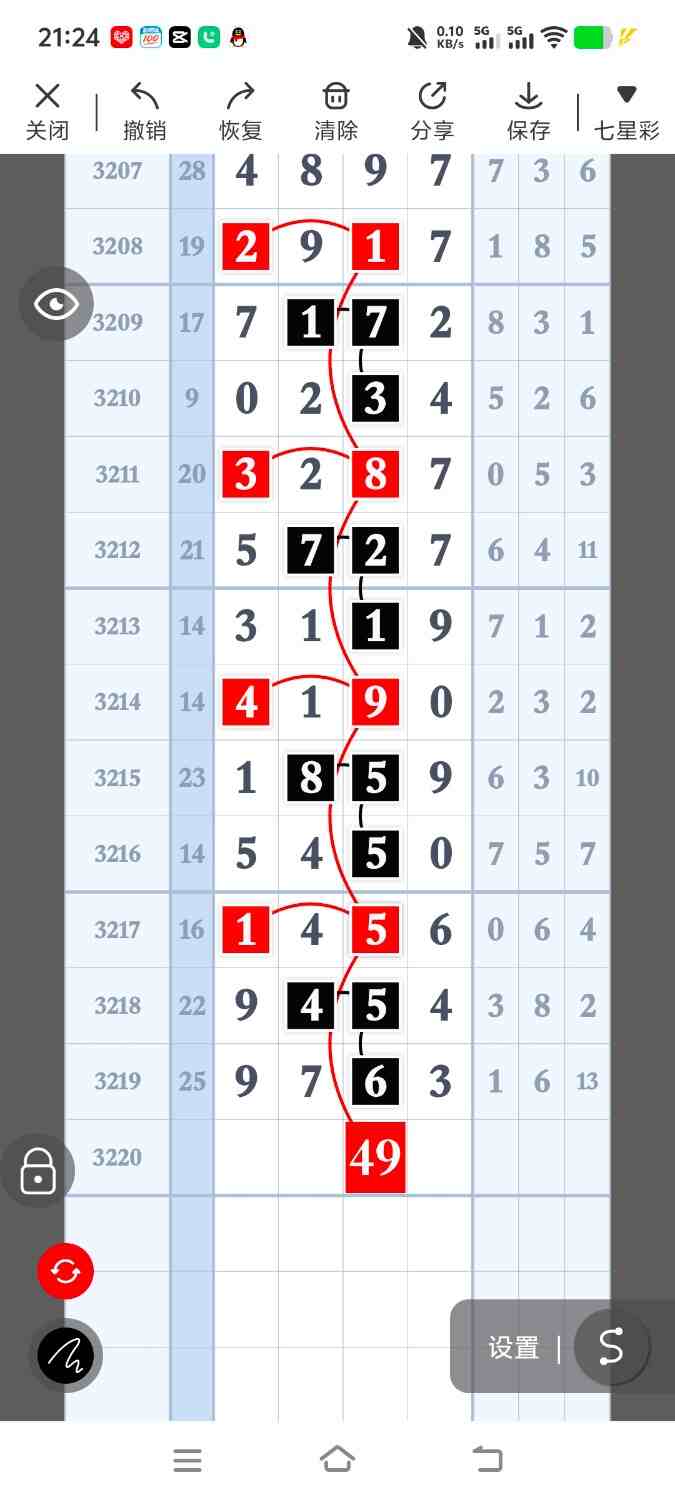Open 设置 settings
Viewport: 675px width, 1500px height.
pyautogui.click(x=513, y=1348)
